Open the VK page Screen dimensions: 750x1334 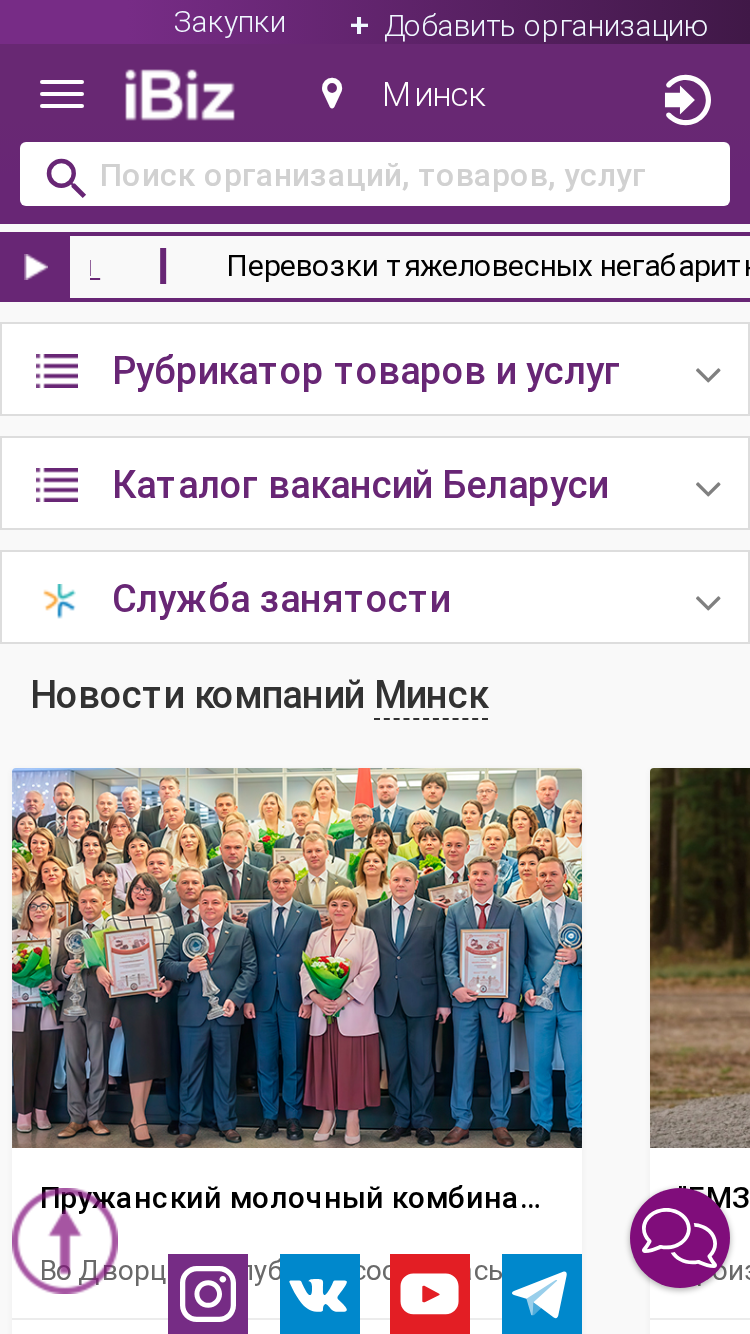coord(320,1294)
